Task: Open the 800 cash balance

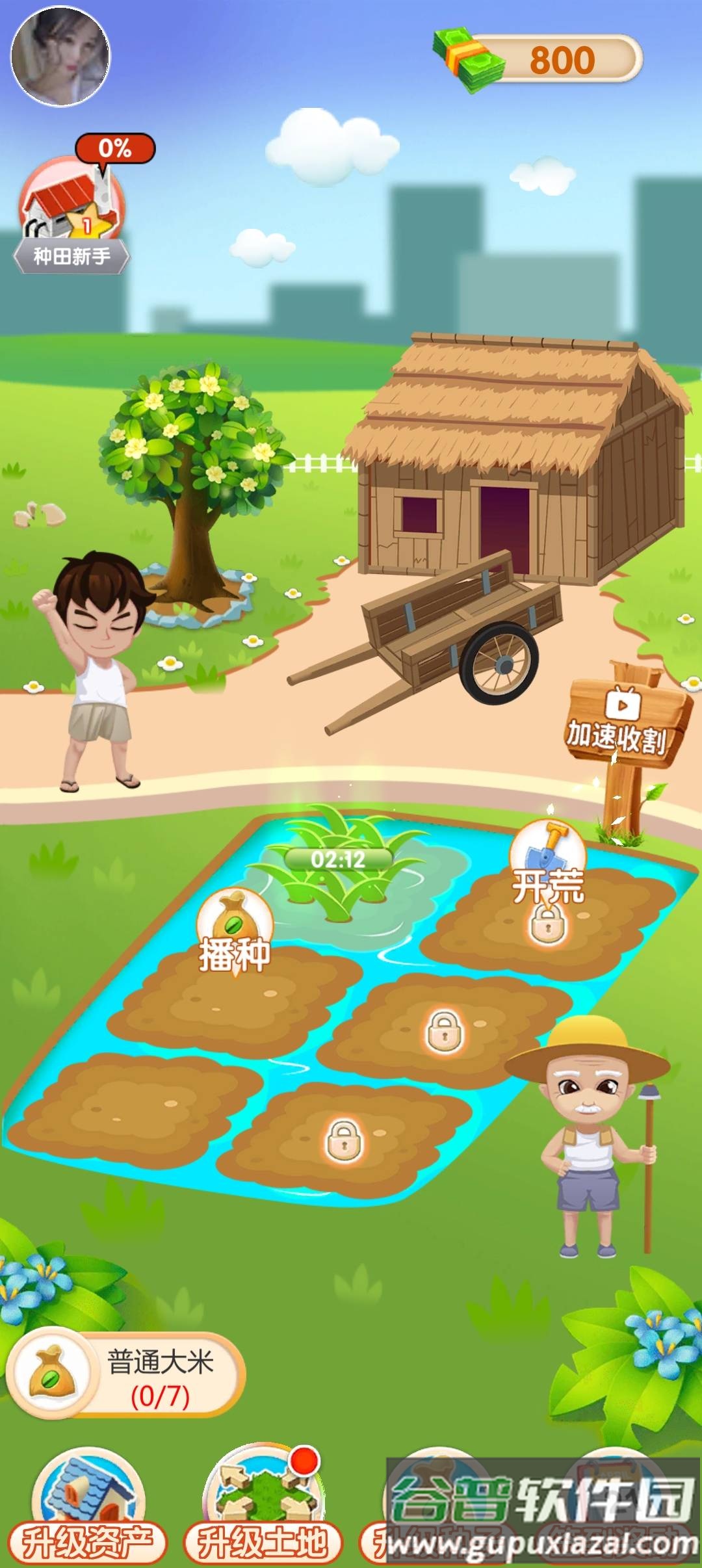Action: [x=539, y=60]
